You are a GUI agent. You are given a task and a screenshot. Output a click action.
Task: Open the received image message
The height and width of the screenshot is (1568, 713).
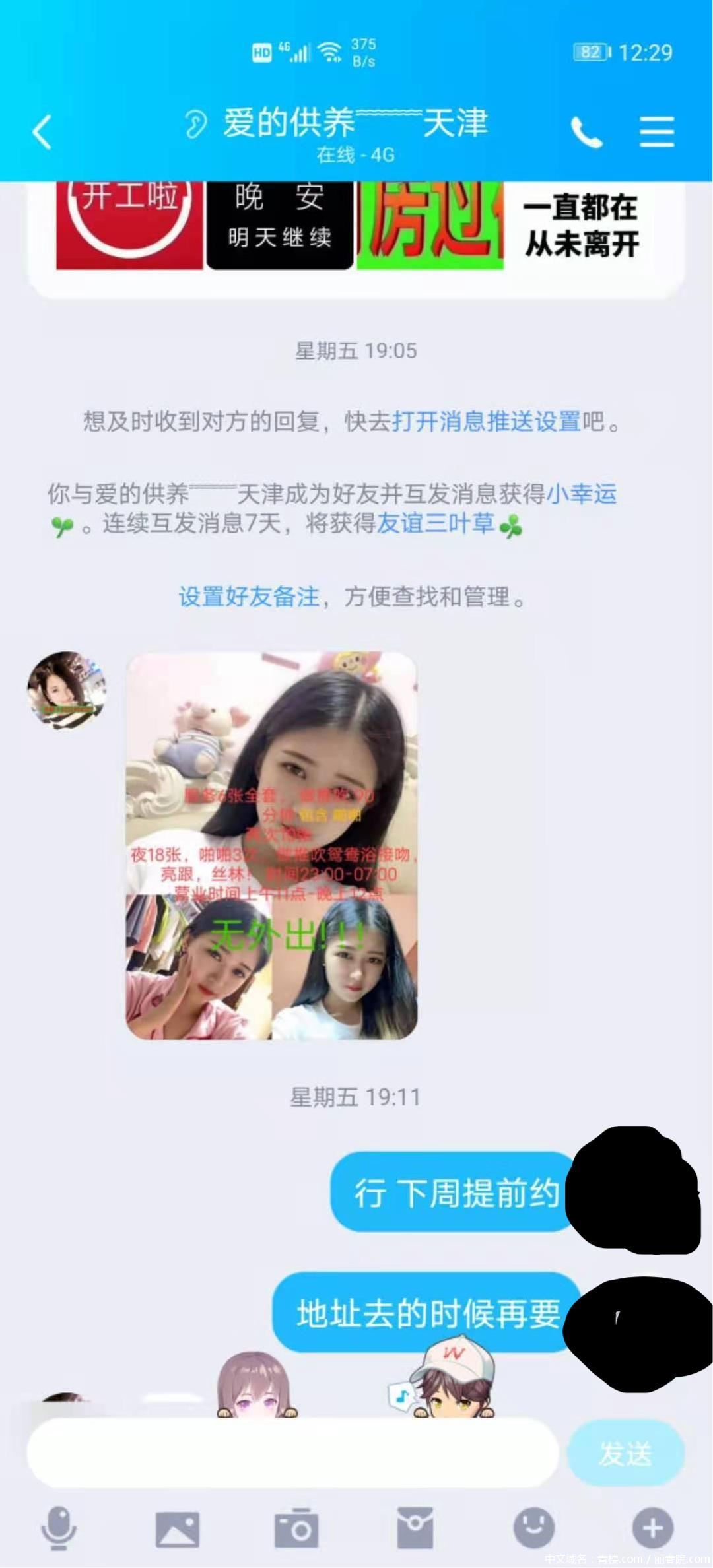click(x=271, y=845)
